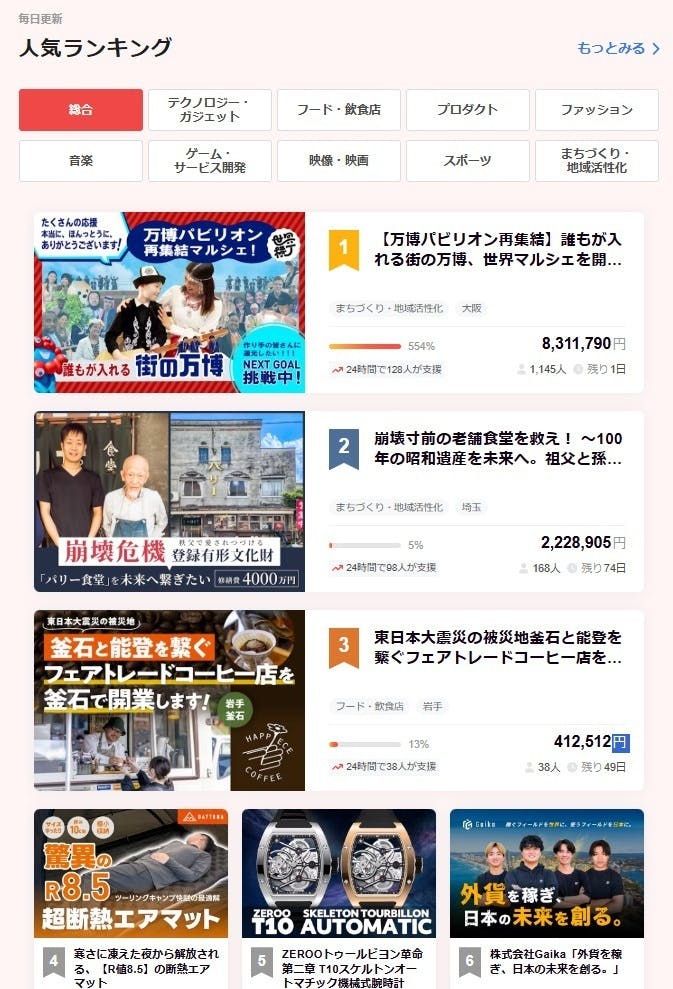Viewport: 673px width, 989px height.
Task: Switch to 映像・映画 category
Action: point(339,161)
